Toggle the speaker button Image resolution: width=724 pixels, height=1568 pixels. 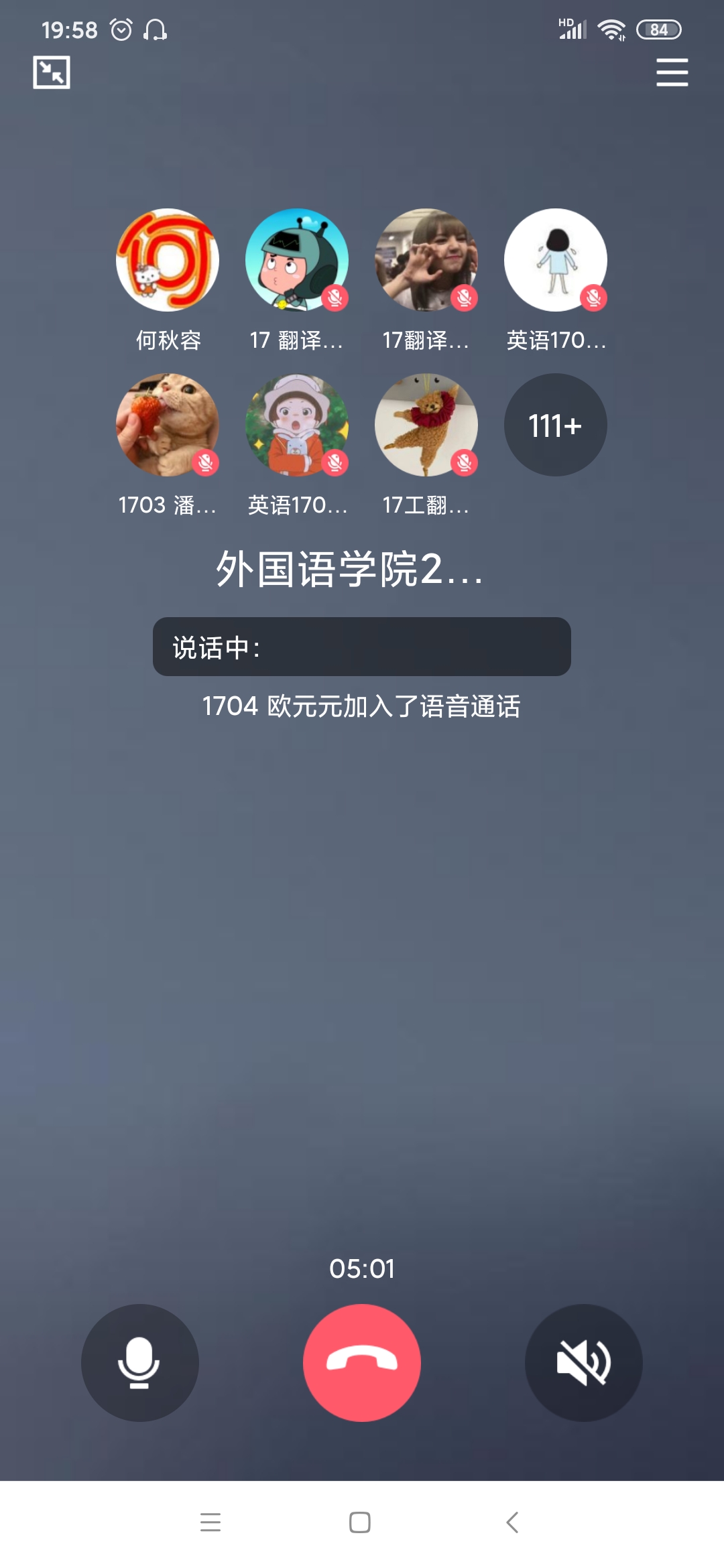(x=583, y=1362)
